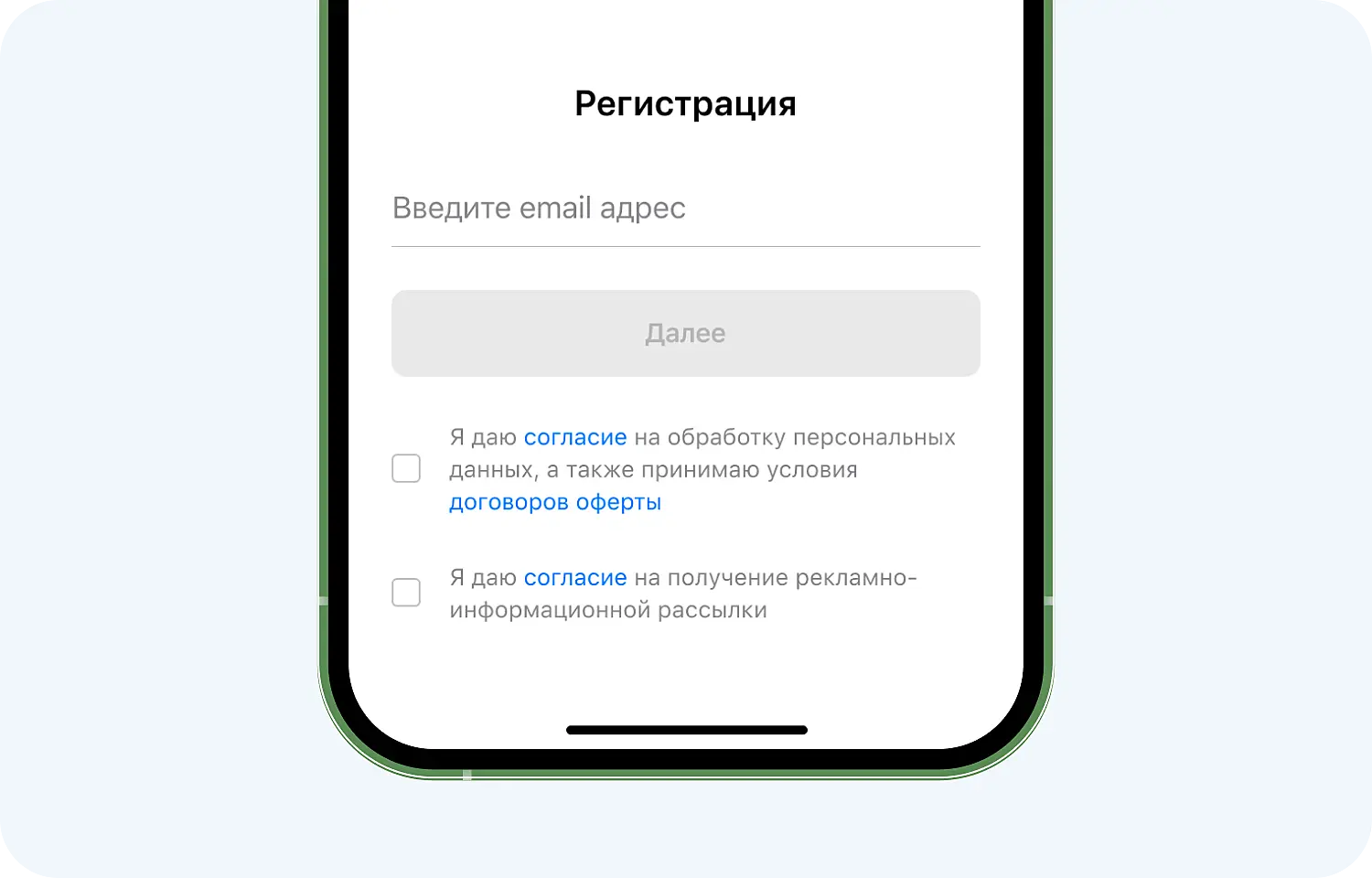Open the согласие link for newsletter mailing
The image size is (1372, 878).
point(574,578)
